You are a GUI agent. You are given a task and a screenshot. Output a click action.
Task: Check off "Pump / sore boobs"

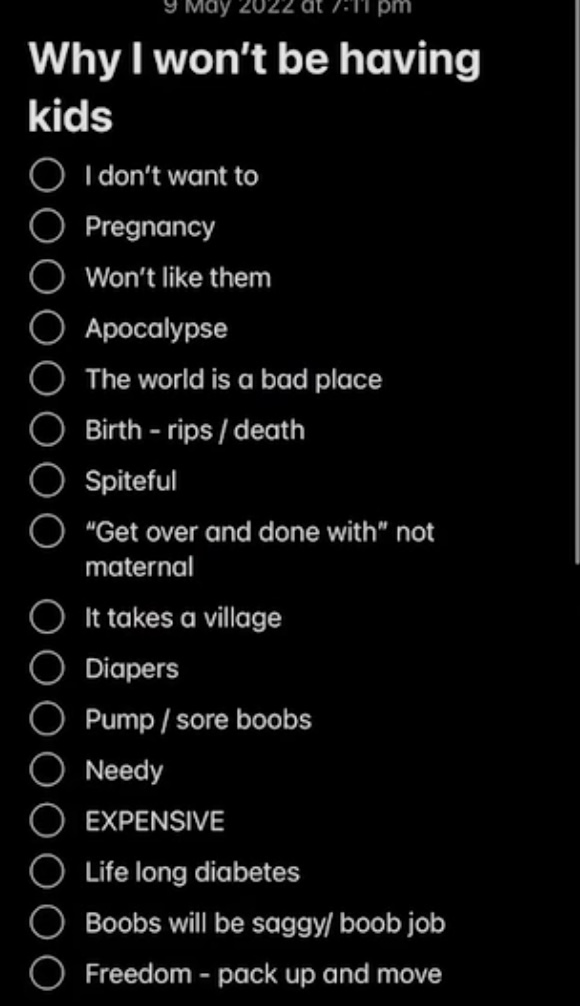point(47,719)
